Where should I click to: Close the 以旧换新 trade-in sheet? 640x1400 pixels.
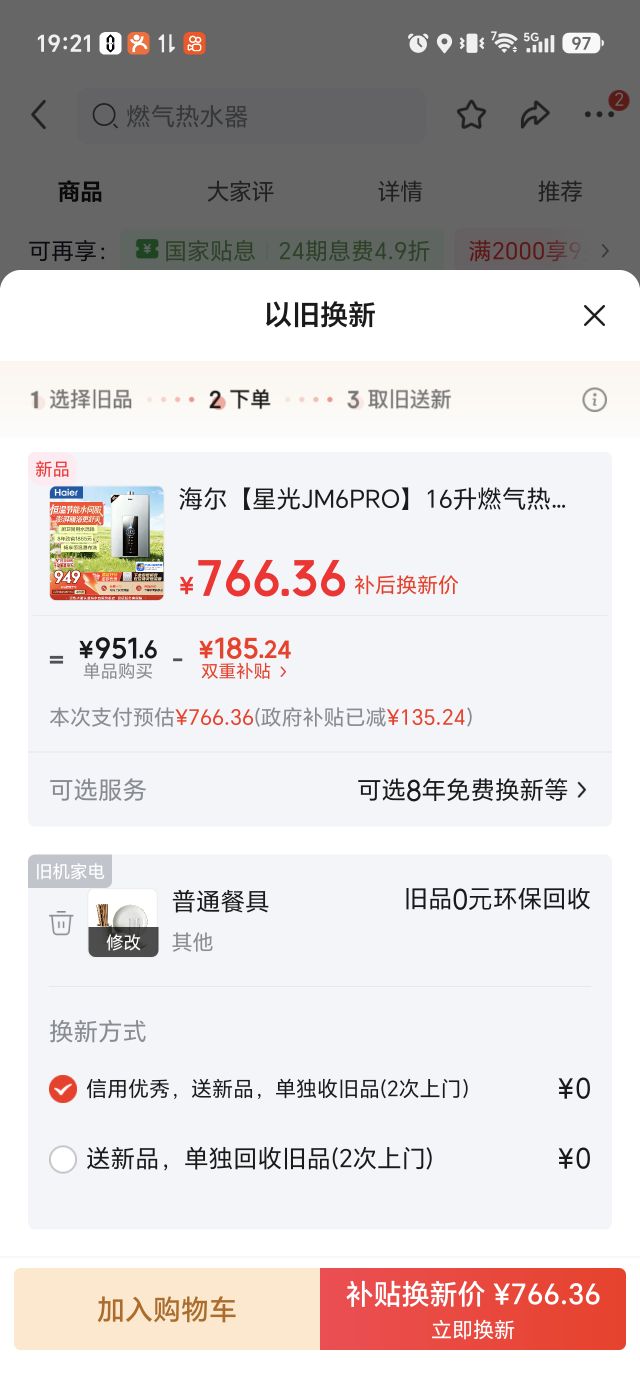[x=594, y=316]
